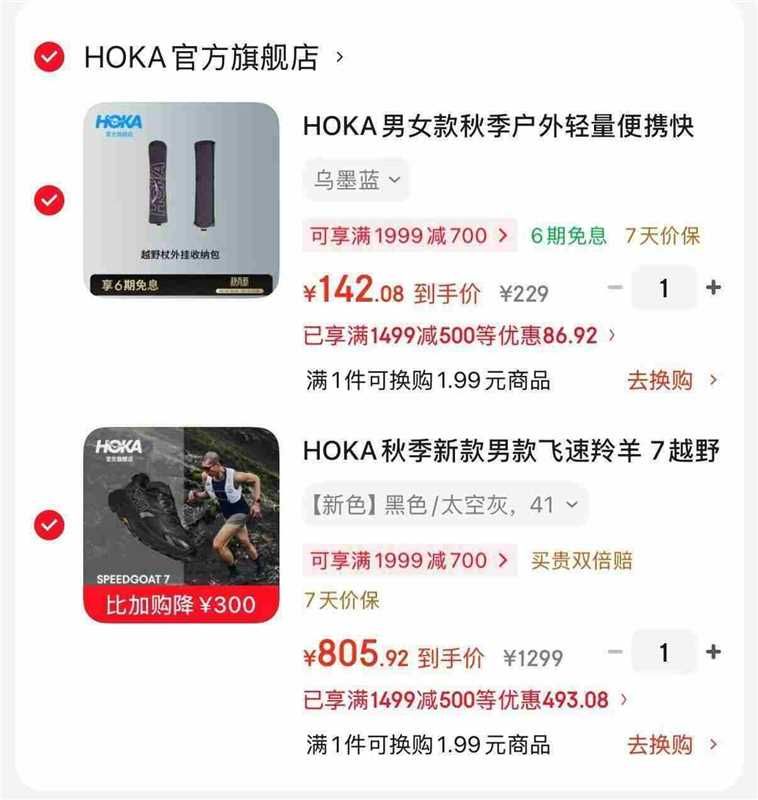Open 可享满1999减700 promo on the 乌墨蓝 item
The image size is (758, 800).
410,236
